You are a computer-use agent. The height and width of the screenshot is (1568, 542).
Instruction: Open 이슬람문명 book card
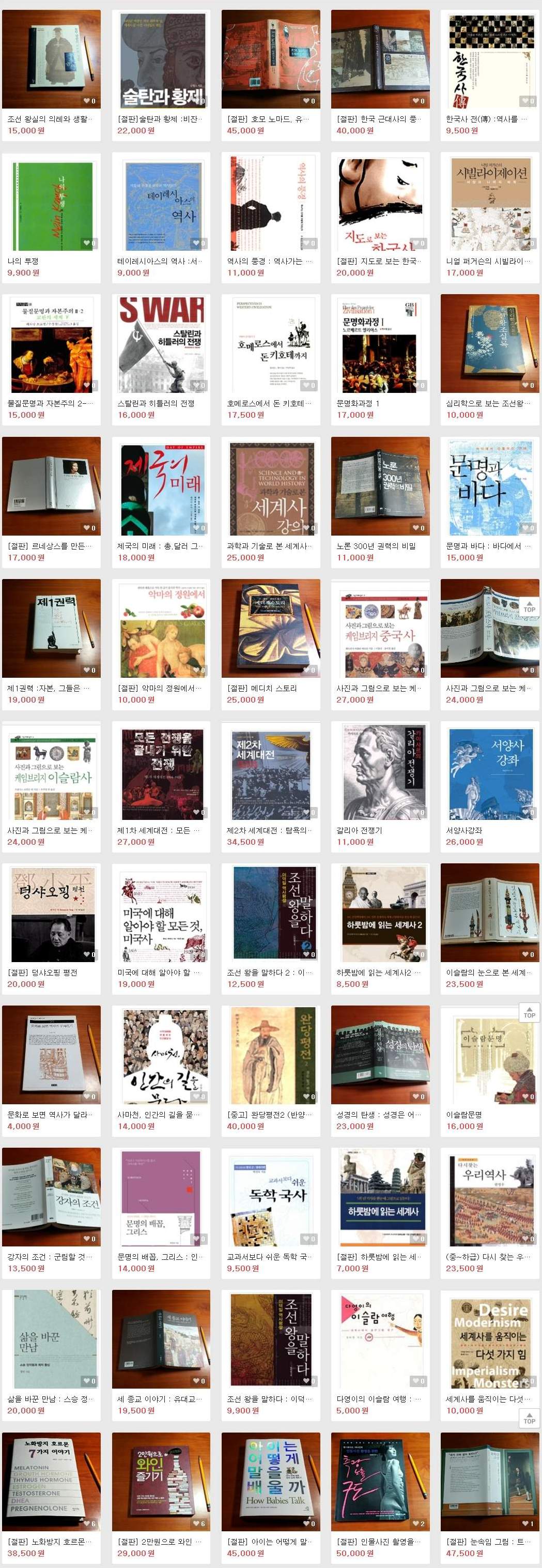pos(490,1056)
